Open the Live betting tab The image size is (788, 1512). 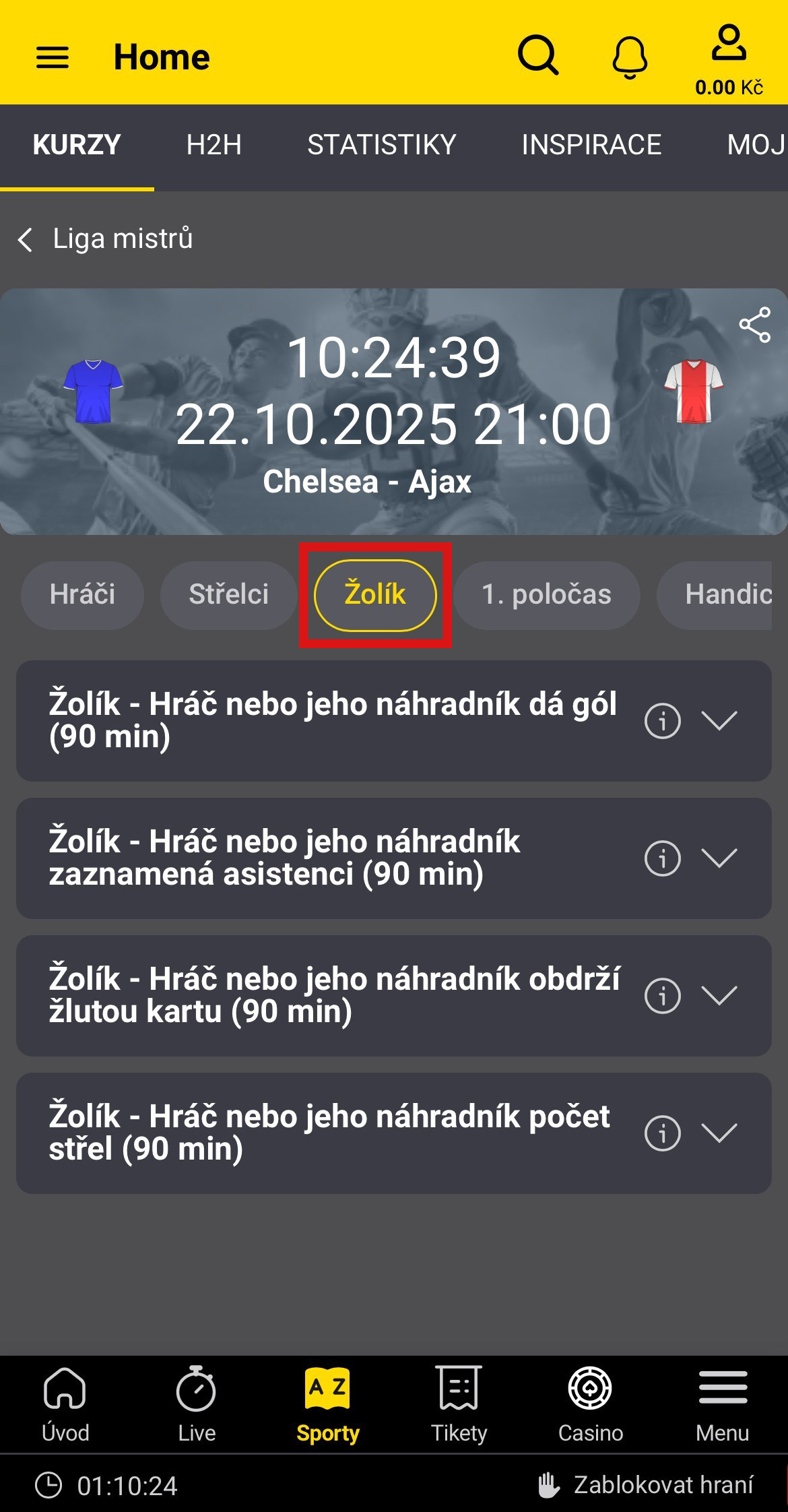click(x=196, y=1404)
